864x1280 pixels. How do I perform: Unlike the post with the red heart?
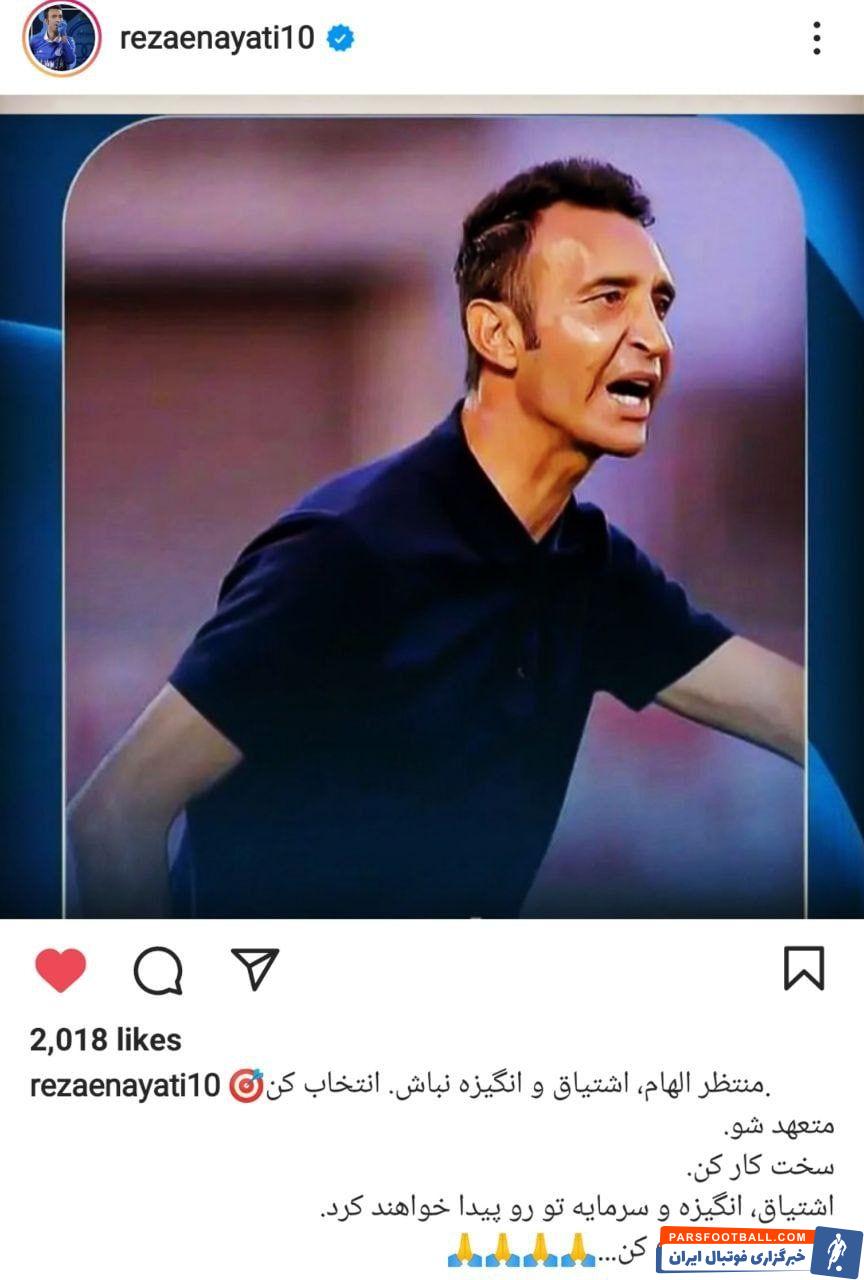[61, 969]
